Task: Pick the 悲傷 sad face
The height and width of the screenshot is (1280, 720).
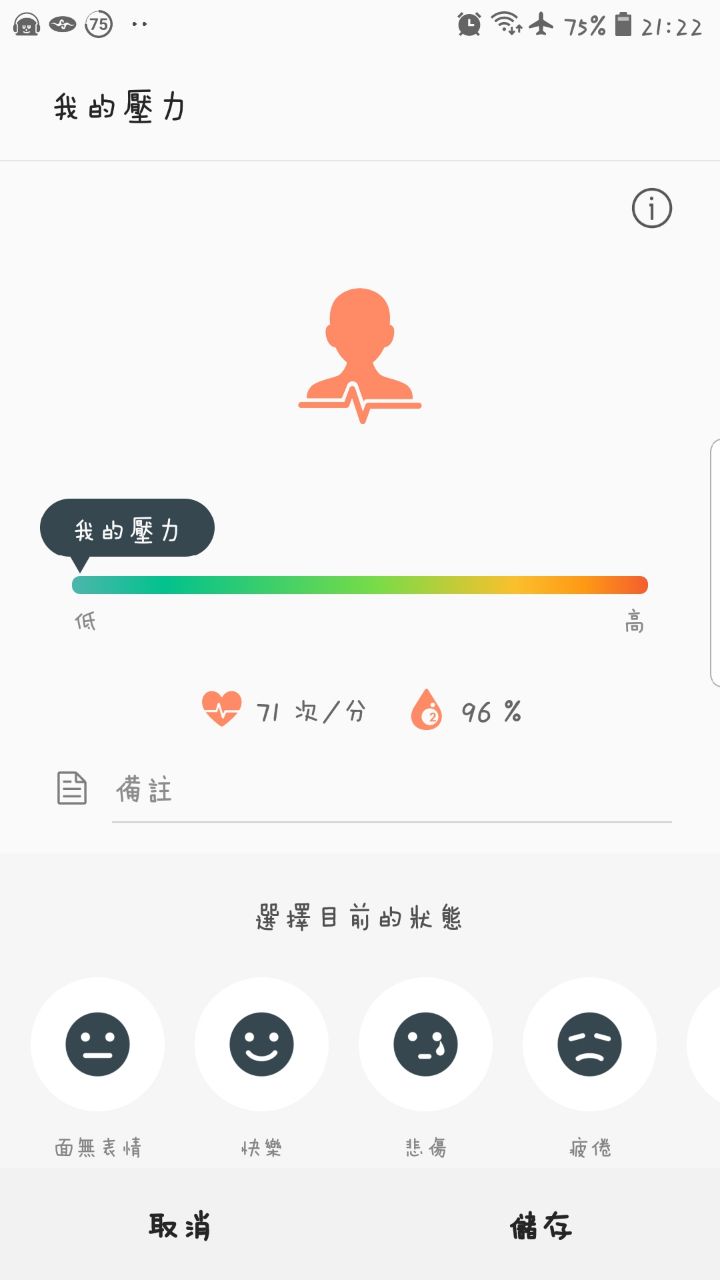Action: point(426,1044)
